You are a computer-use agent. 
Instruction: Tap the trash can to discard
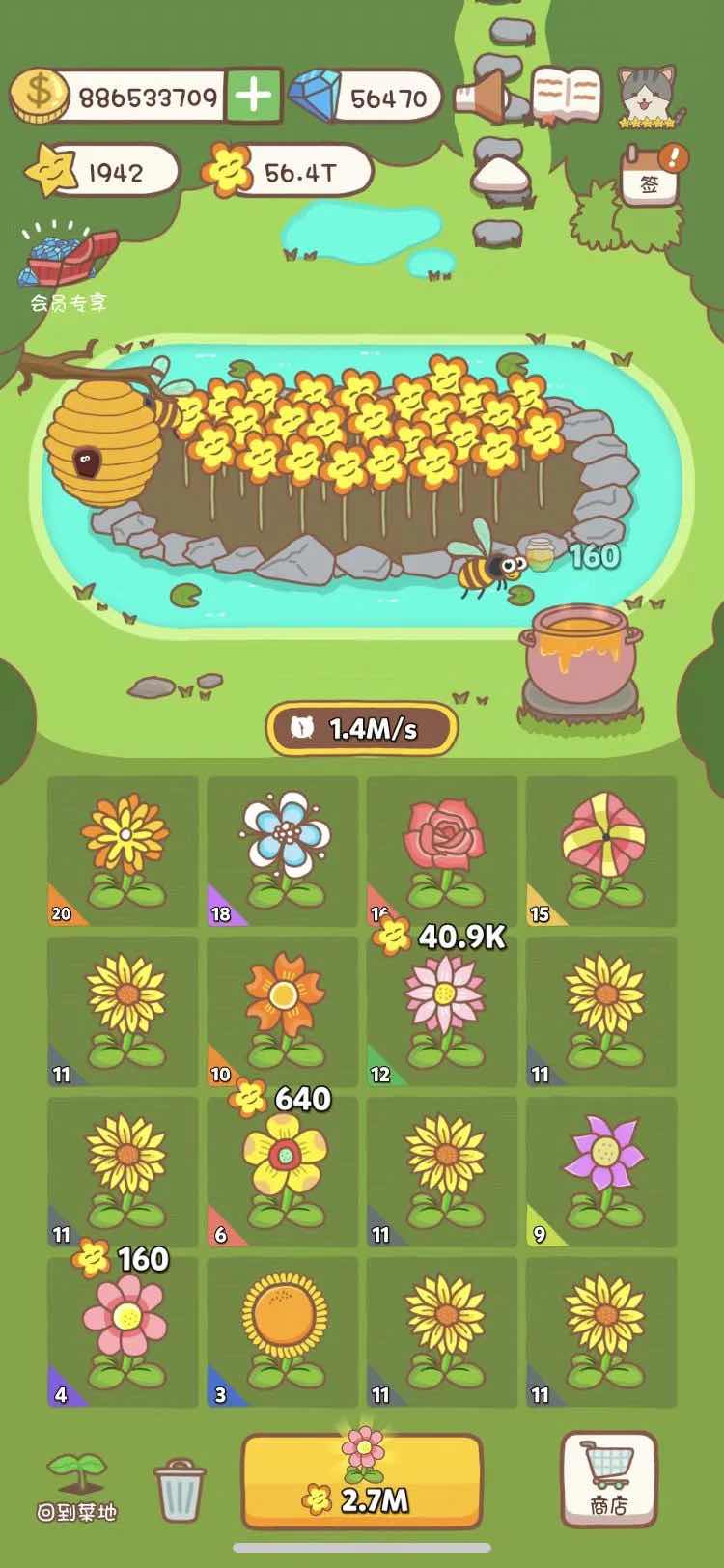pyautogui.click(x=180, y=1489)
